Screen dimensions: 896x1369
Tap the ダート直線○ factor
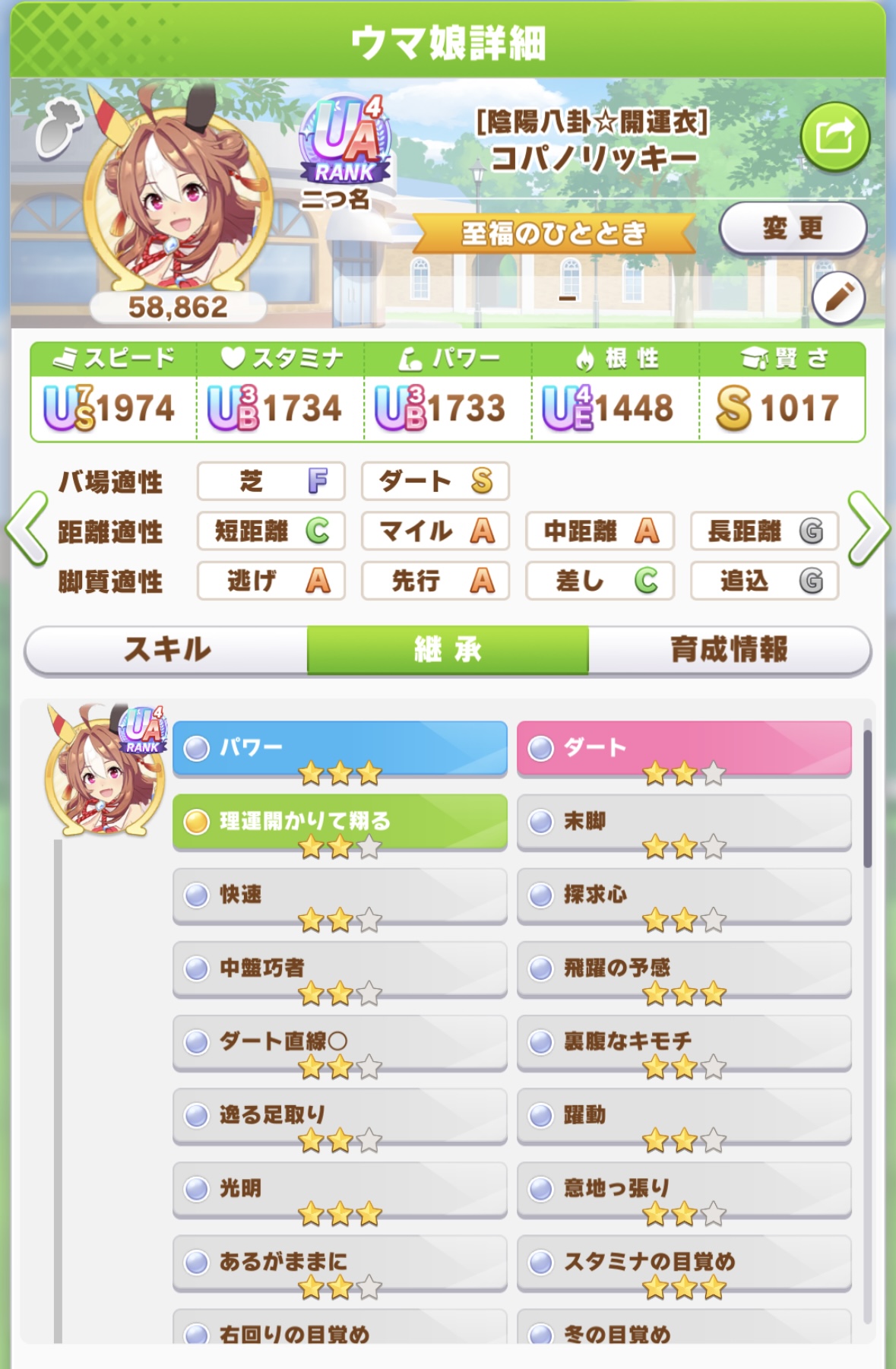coord(340,1042)
